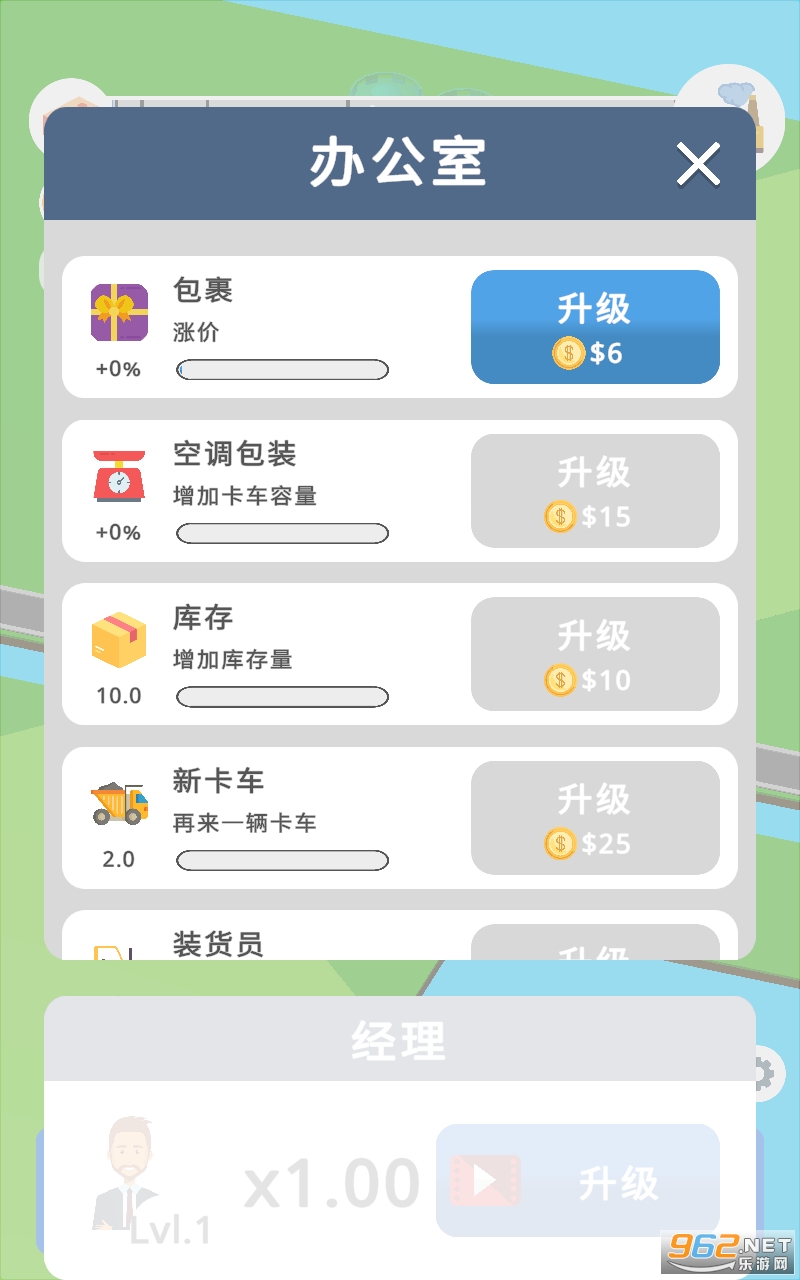Screen dimensions: 800x1280
Task: Close the 办公室 dialog
Action: click(x=697, y=164)
